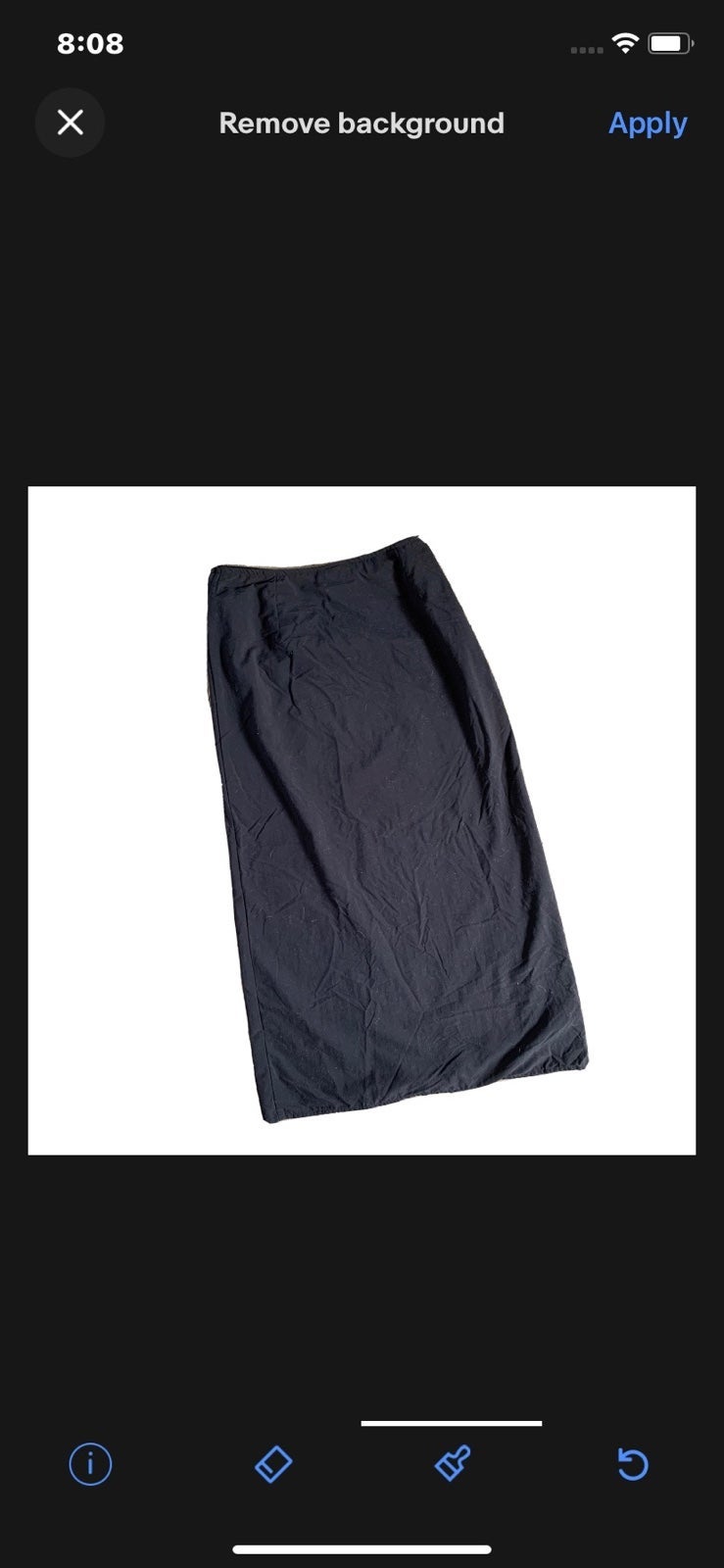
Task: Close the Remove background editor
Action: [70, 122]
